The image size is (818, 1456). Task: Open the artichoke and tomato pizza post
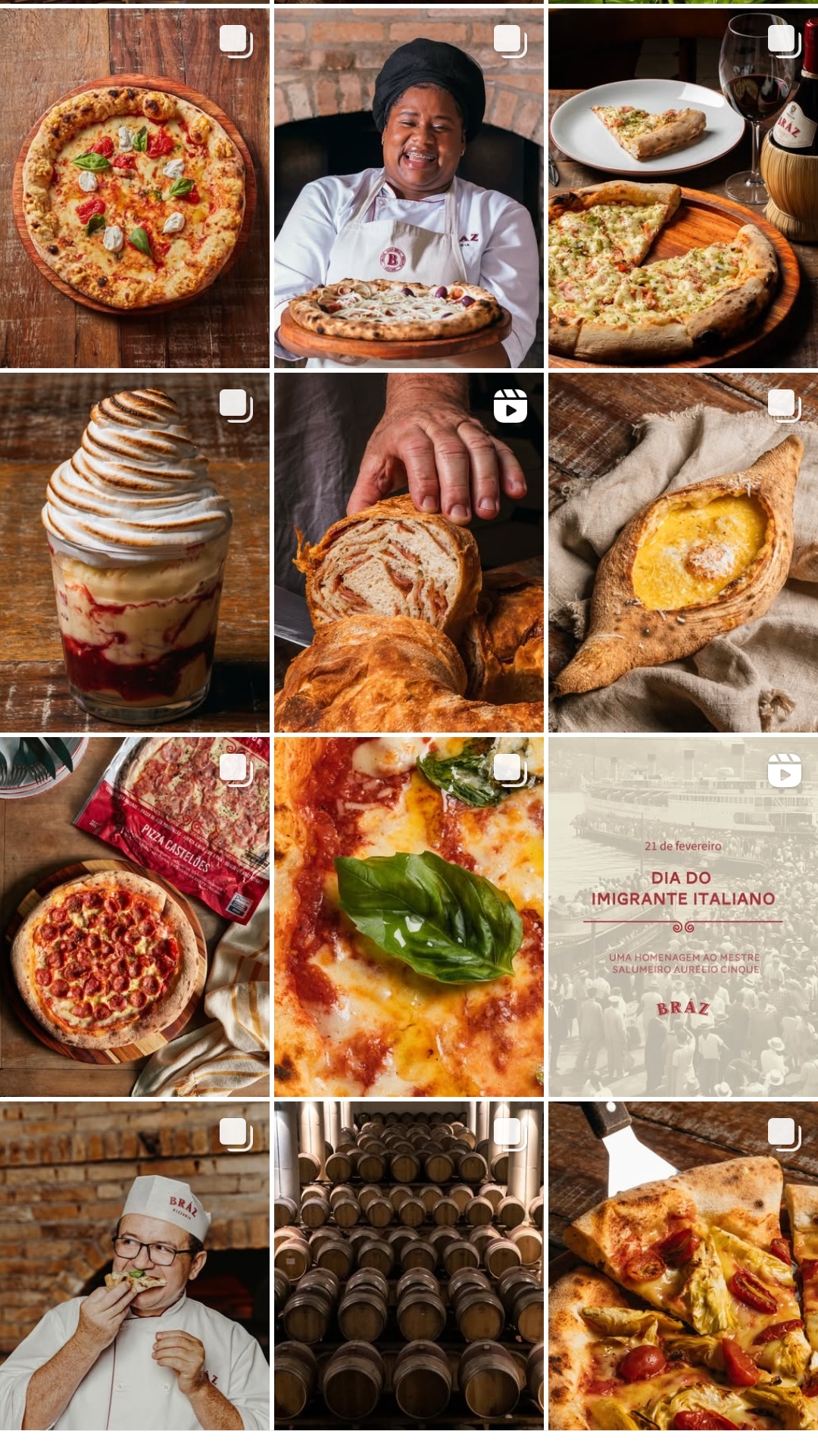tap(682, 1265)
